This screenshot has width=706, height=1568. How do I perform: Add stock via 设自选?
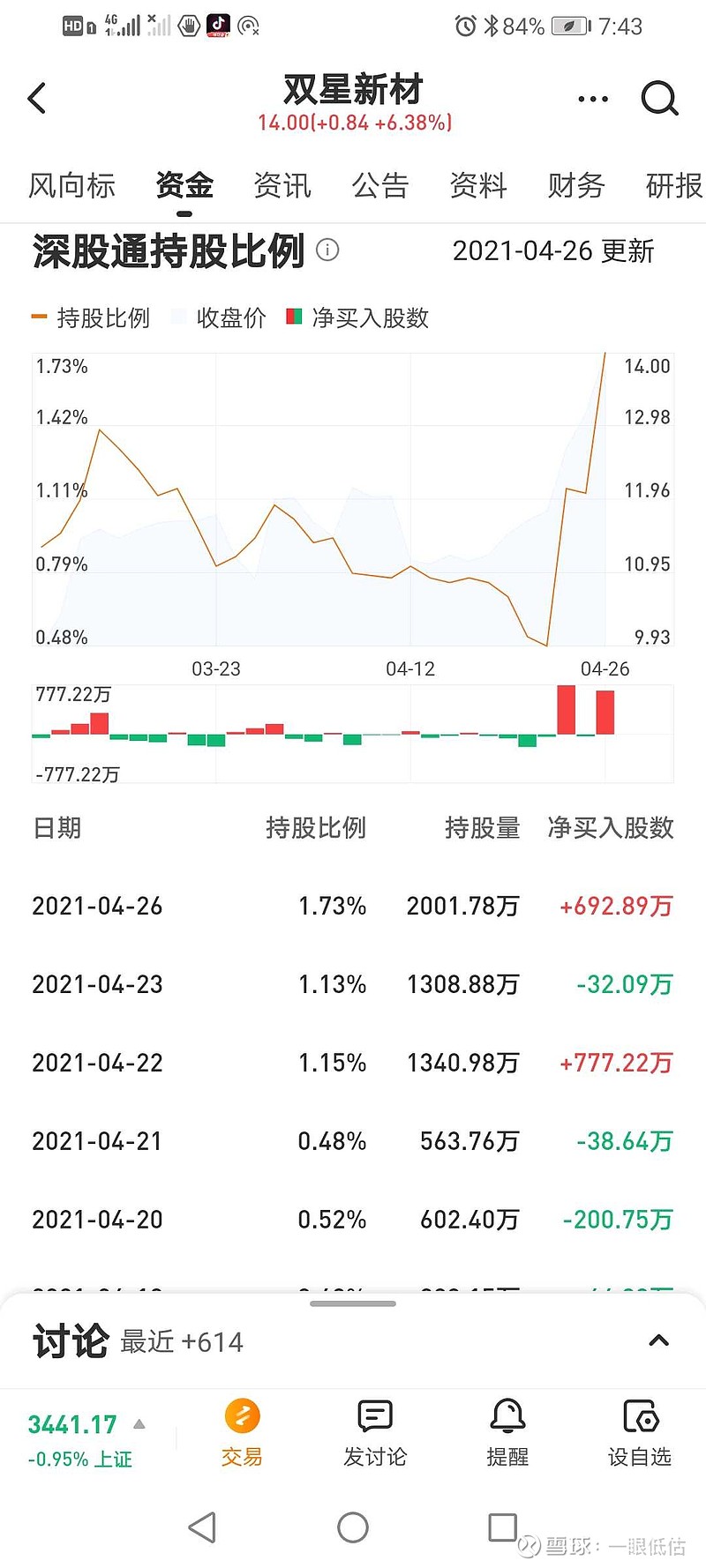(x=640, y=1434)
